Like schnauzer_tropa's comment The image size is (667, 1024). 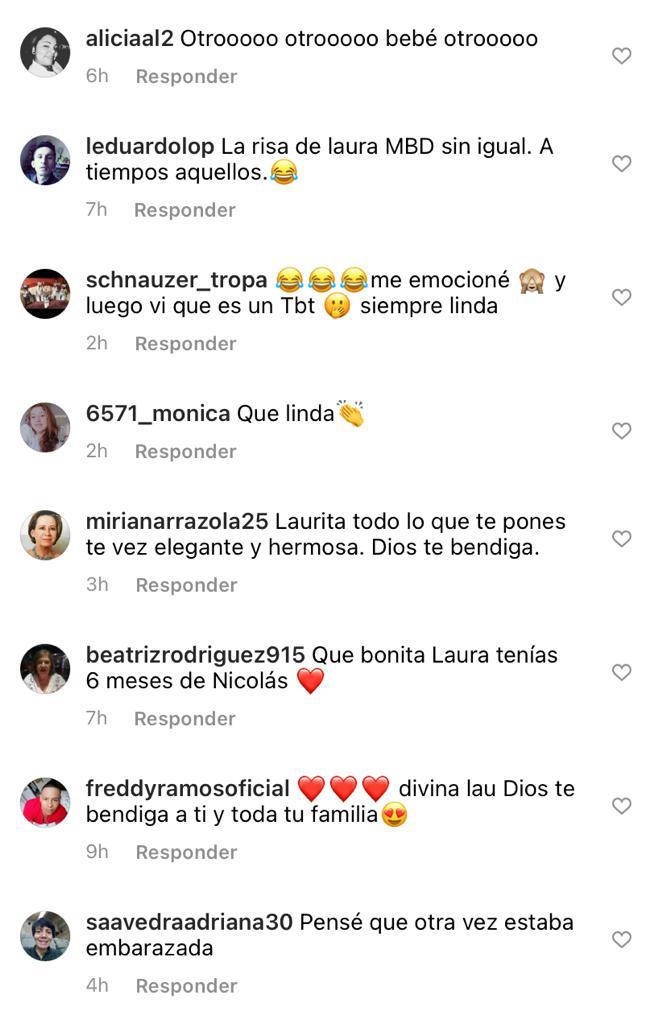pyautogui.click(x=621, y=297)
